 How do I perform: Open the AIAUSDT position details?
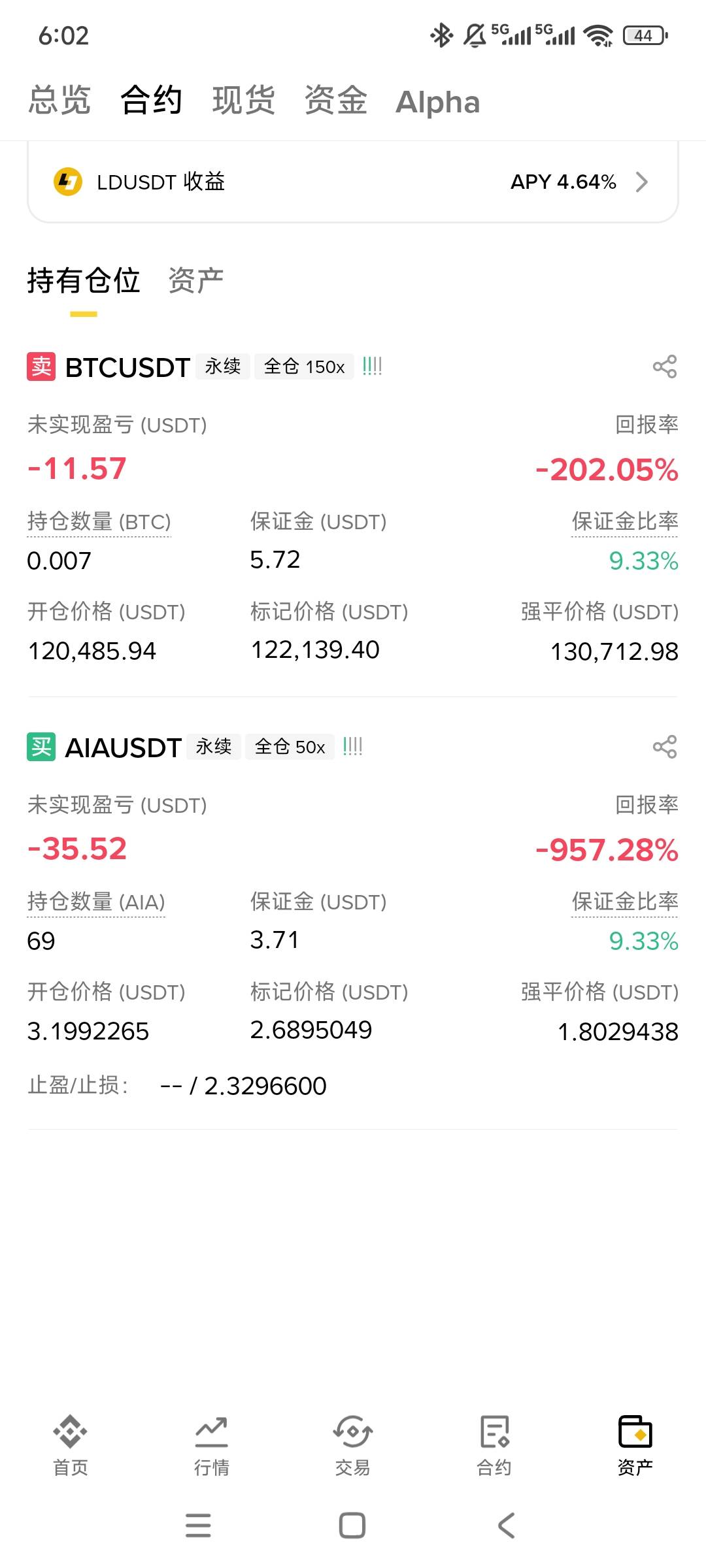pyautogui.click(x=123, y=747)
